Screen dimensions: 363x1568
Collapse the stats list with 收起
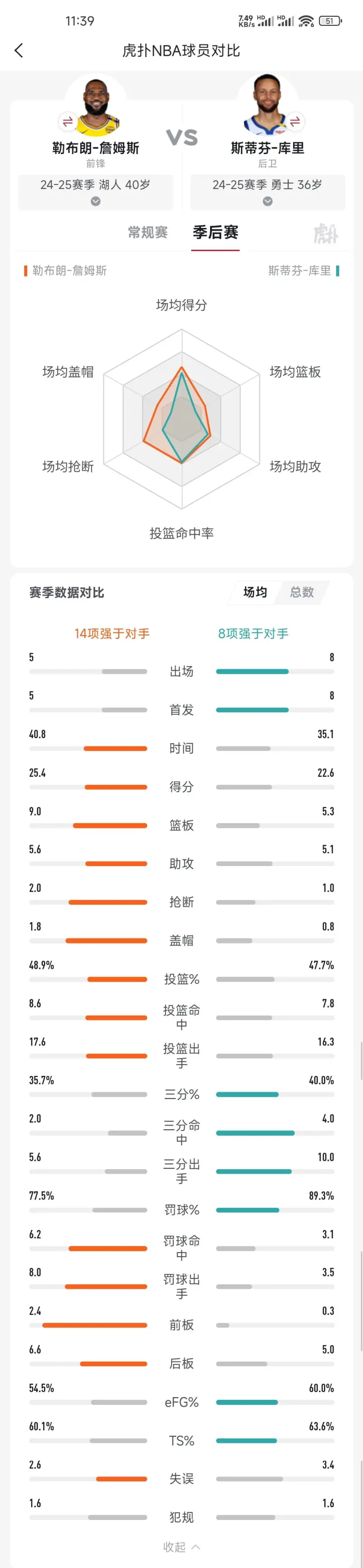coord(181,1547)
